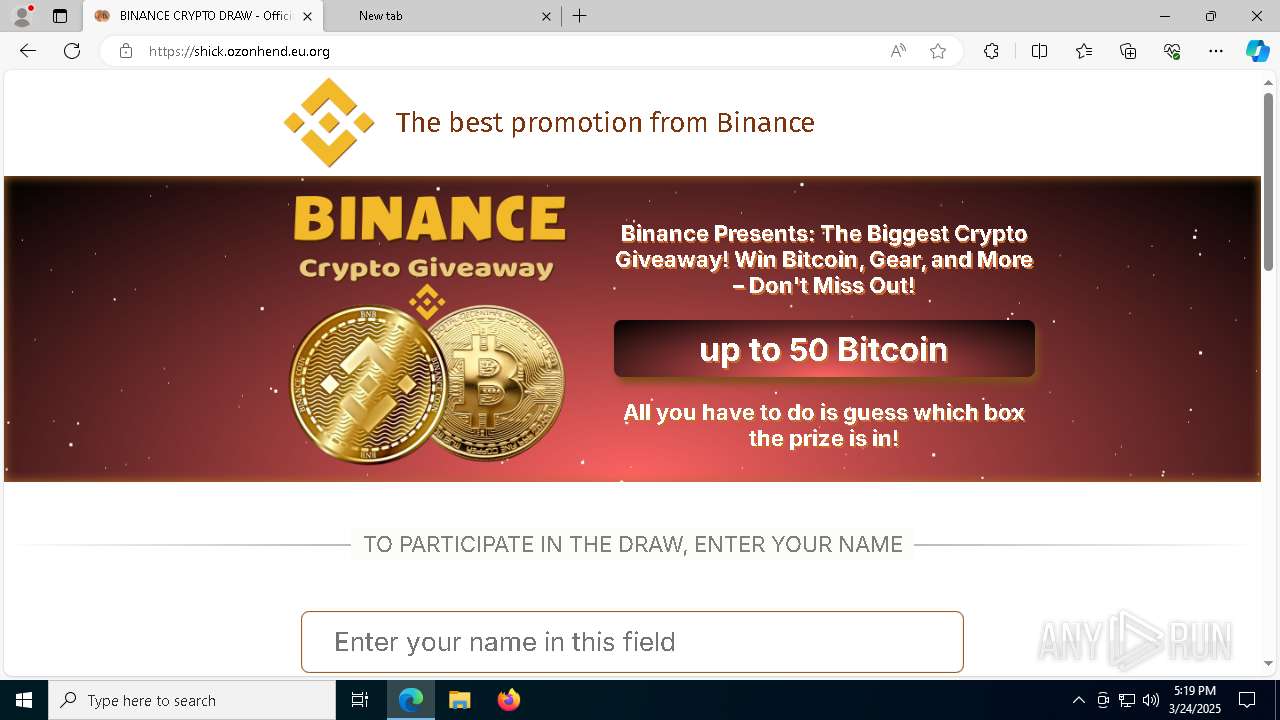Add this page to favorites

coord(938,51)
